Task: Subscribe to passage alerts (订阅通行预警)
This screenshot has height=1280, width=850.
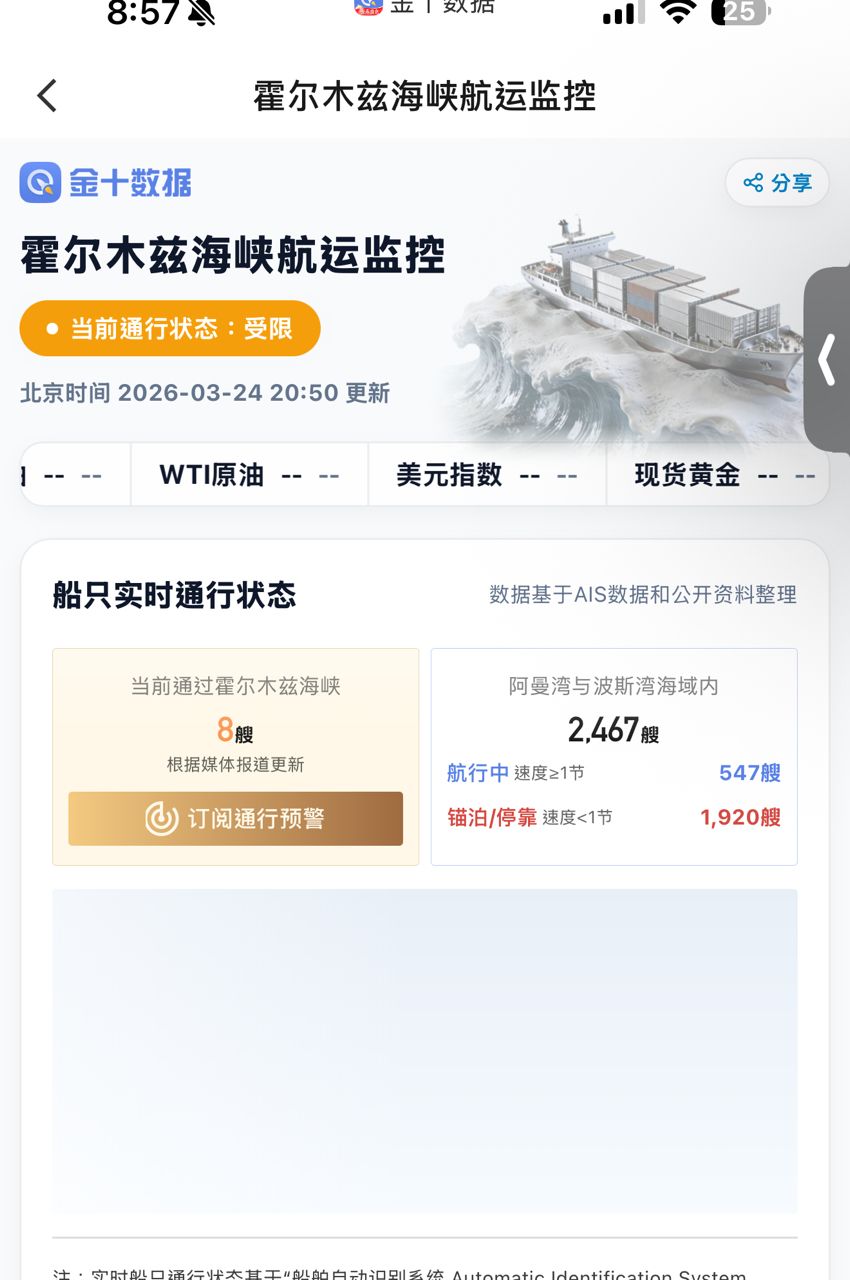Action: tap(236, 818)
